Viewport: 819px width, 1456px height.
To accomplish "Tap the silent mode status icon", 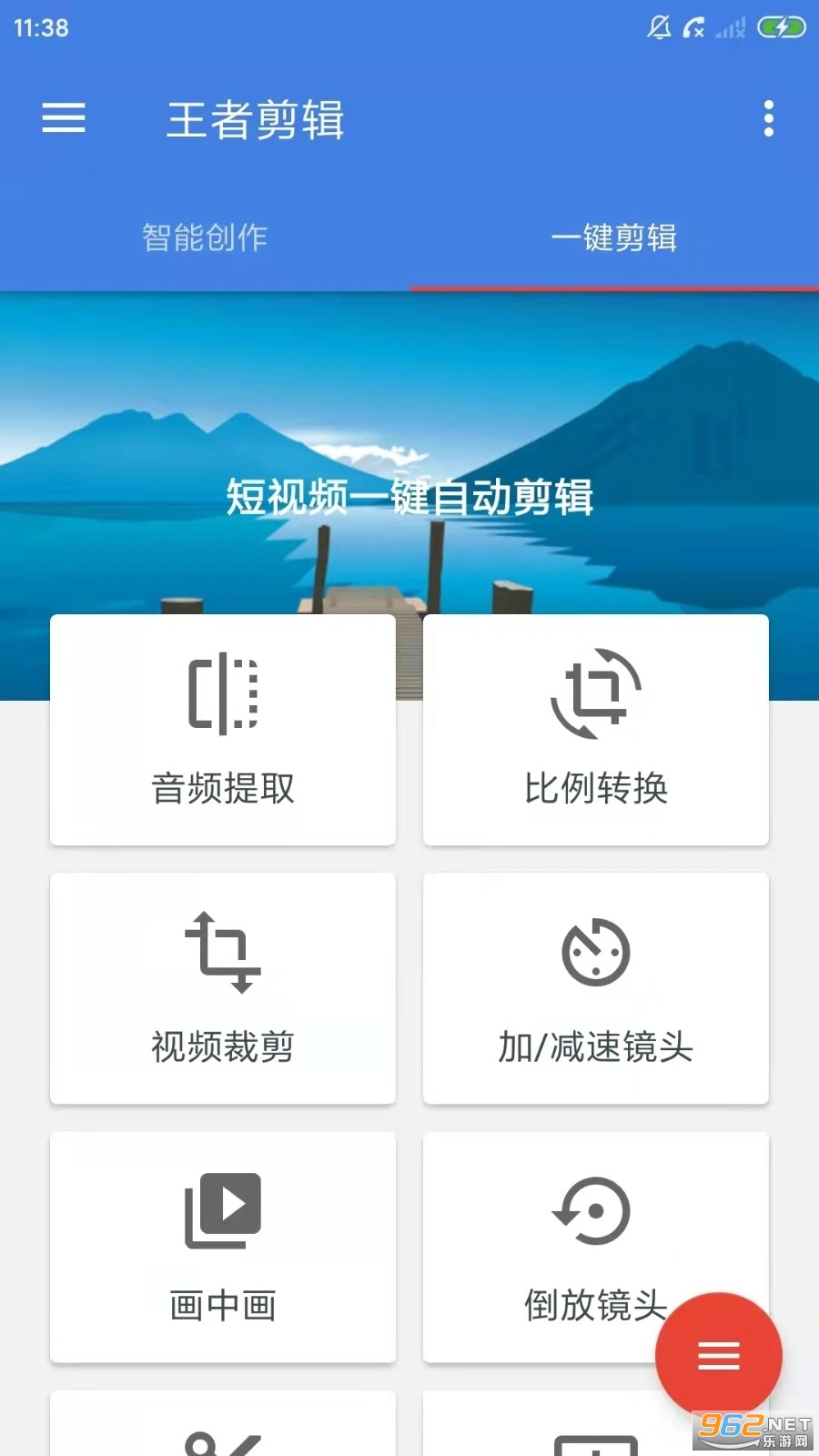I will [x=693, y=27].
